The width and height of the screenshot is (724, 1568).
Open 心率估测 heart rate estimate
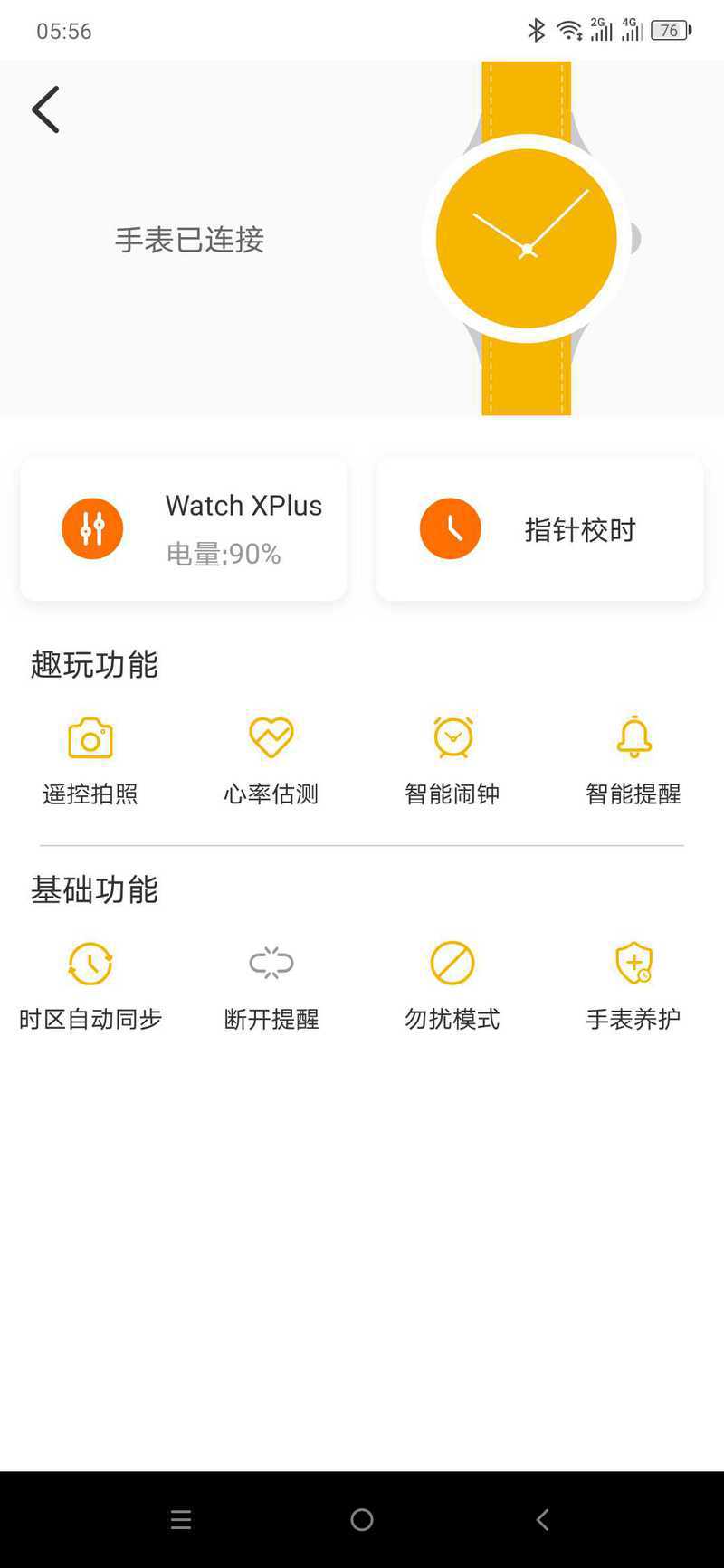(271, 760)
